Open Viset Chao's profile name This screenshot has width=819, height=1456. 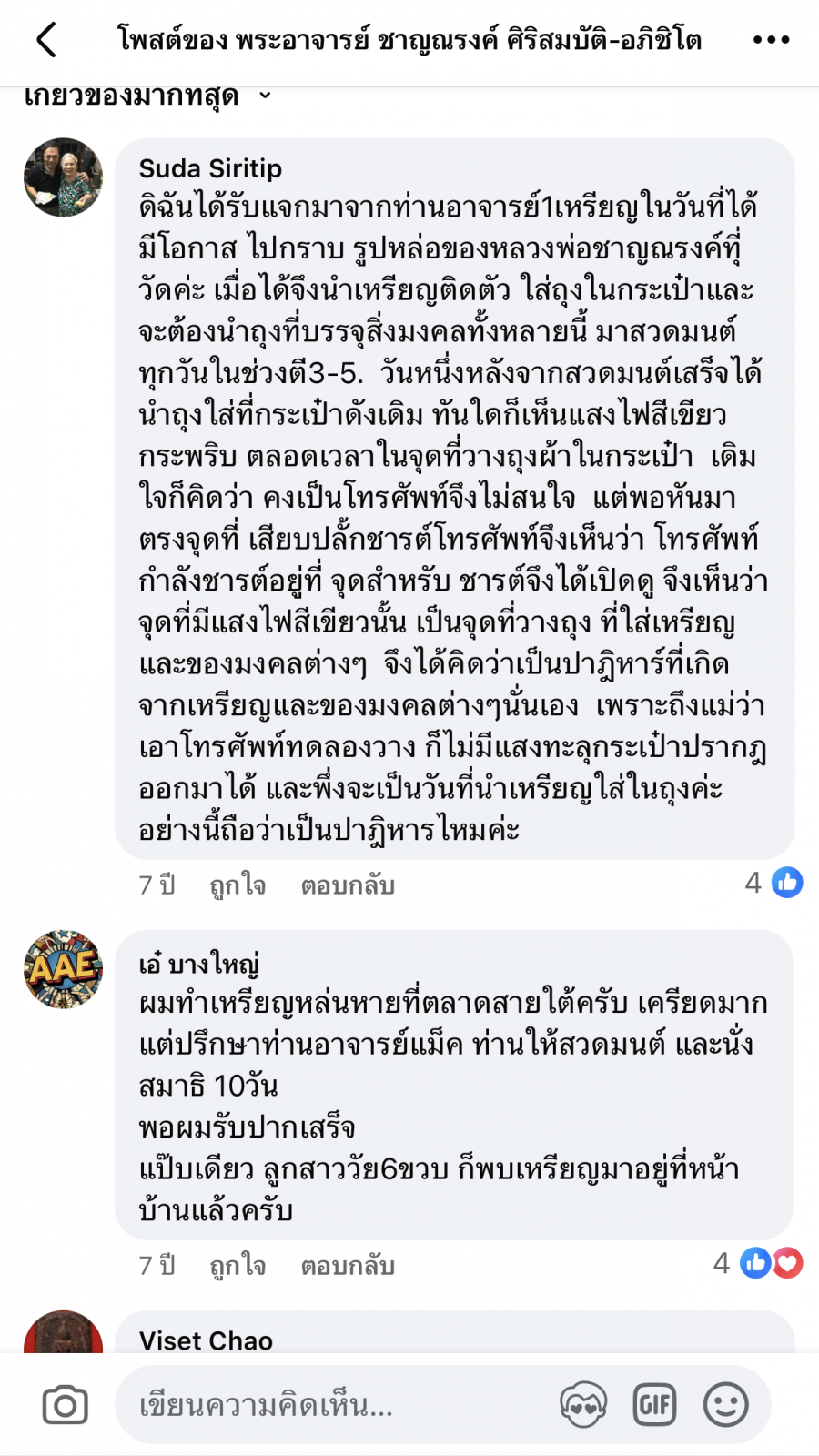(206, 1340)
